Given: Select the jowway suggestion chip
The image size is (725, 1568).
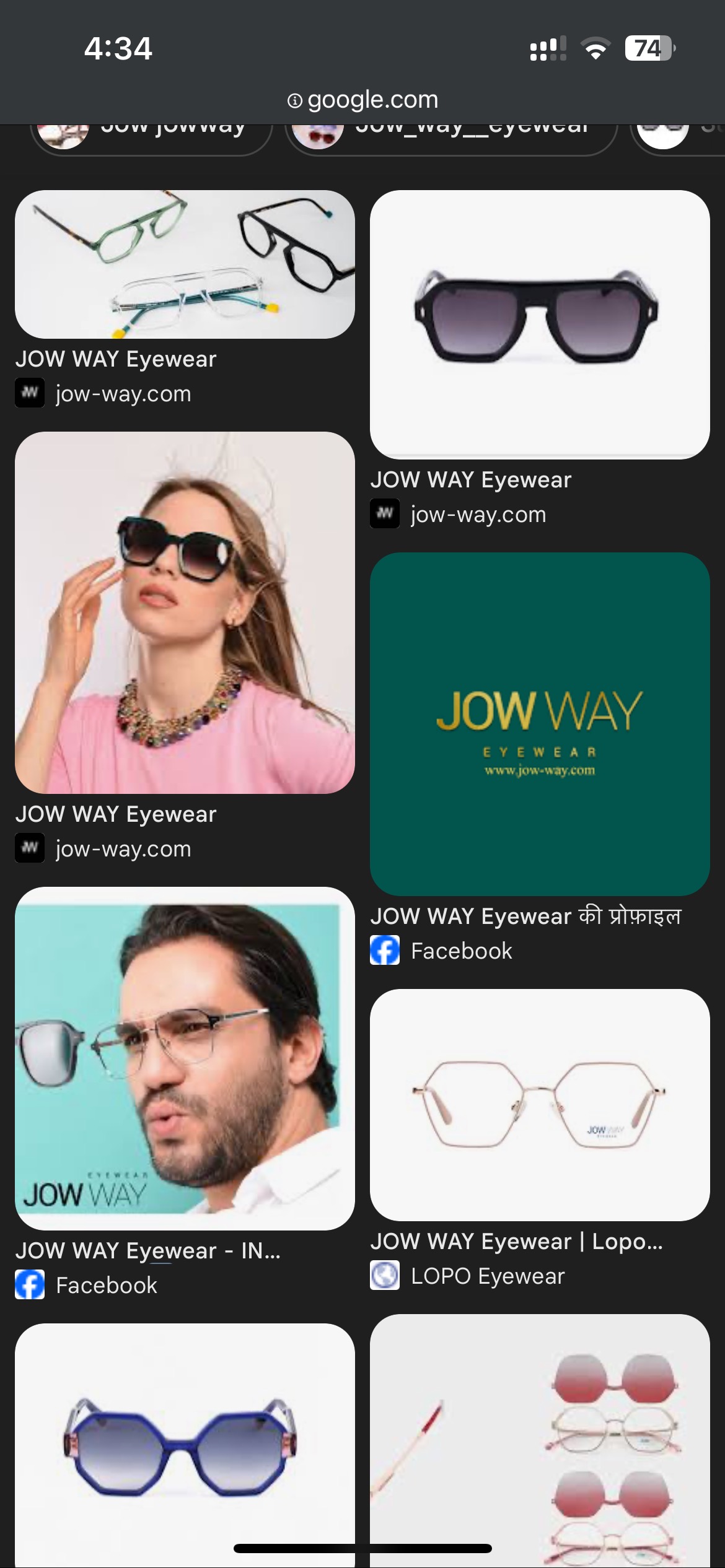Looking at the screenshot, I should [152, 133].
